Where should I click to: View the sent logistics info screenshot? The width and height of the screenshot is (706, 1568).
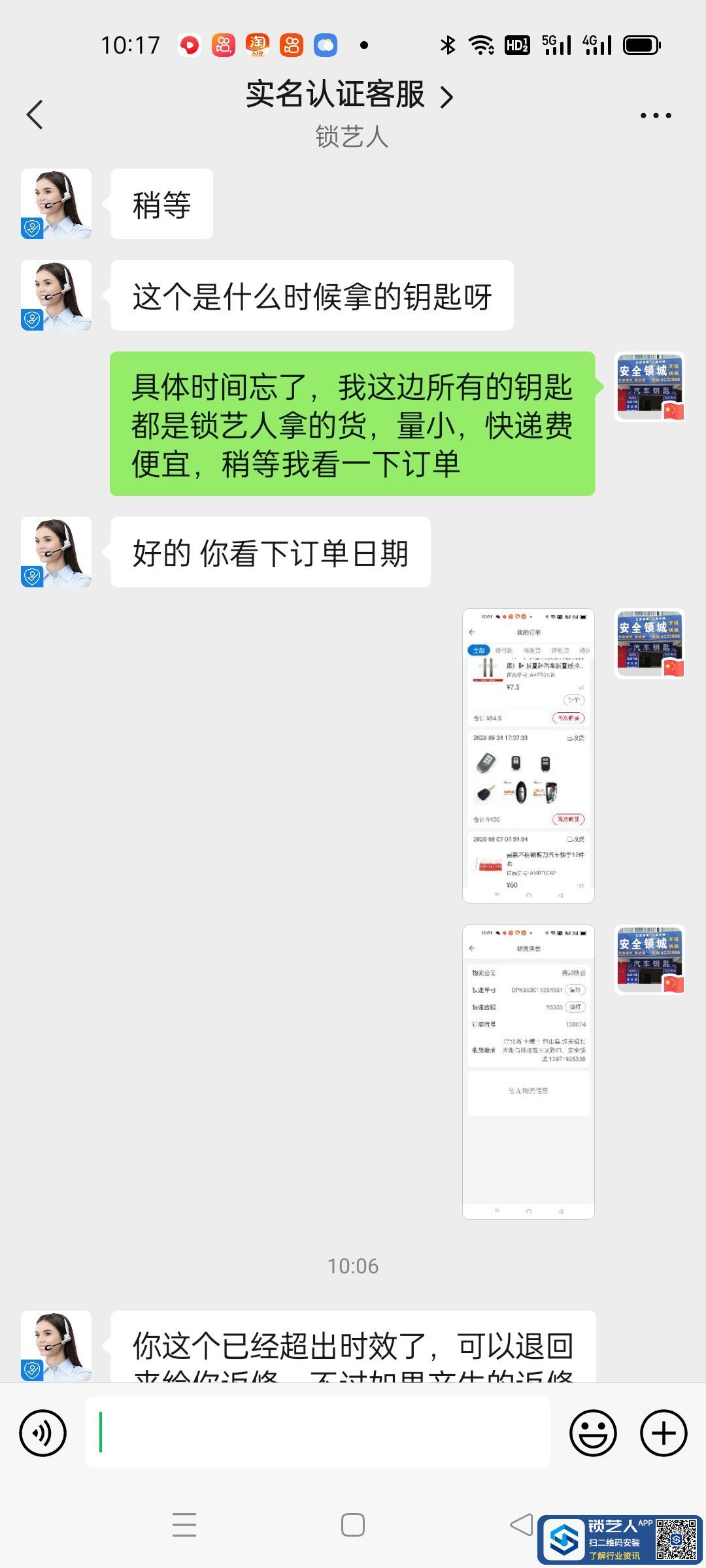click(x=528, y=1071)
